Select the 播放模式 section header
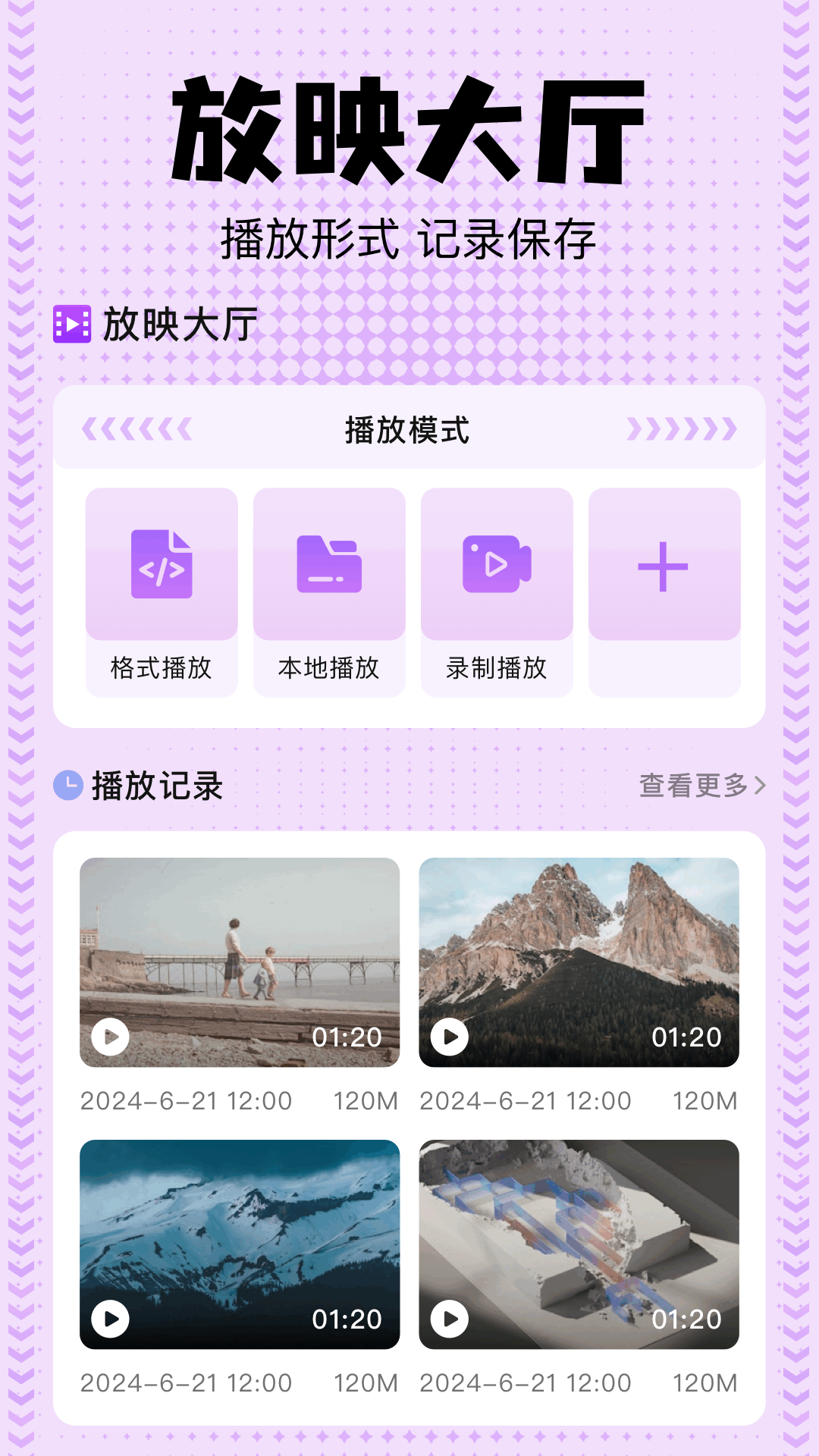This screenshot has height=1456, width=819. tap(409, 429)
